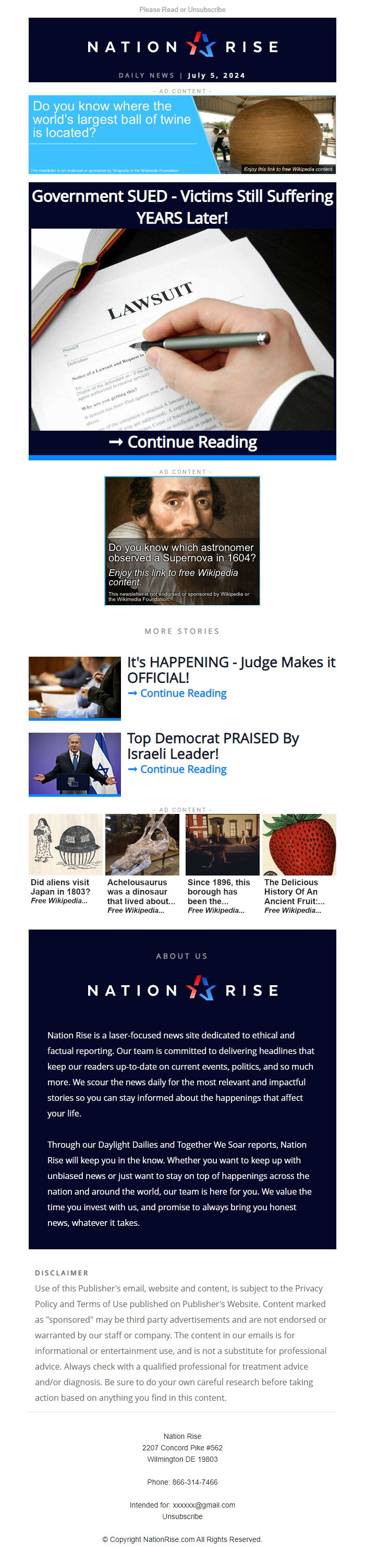Tap Continue Reading under Top Democrat PRAISED
The height and width of the screenshot is (1568, 365).
pyautogui.click(x=177, y=769)
